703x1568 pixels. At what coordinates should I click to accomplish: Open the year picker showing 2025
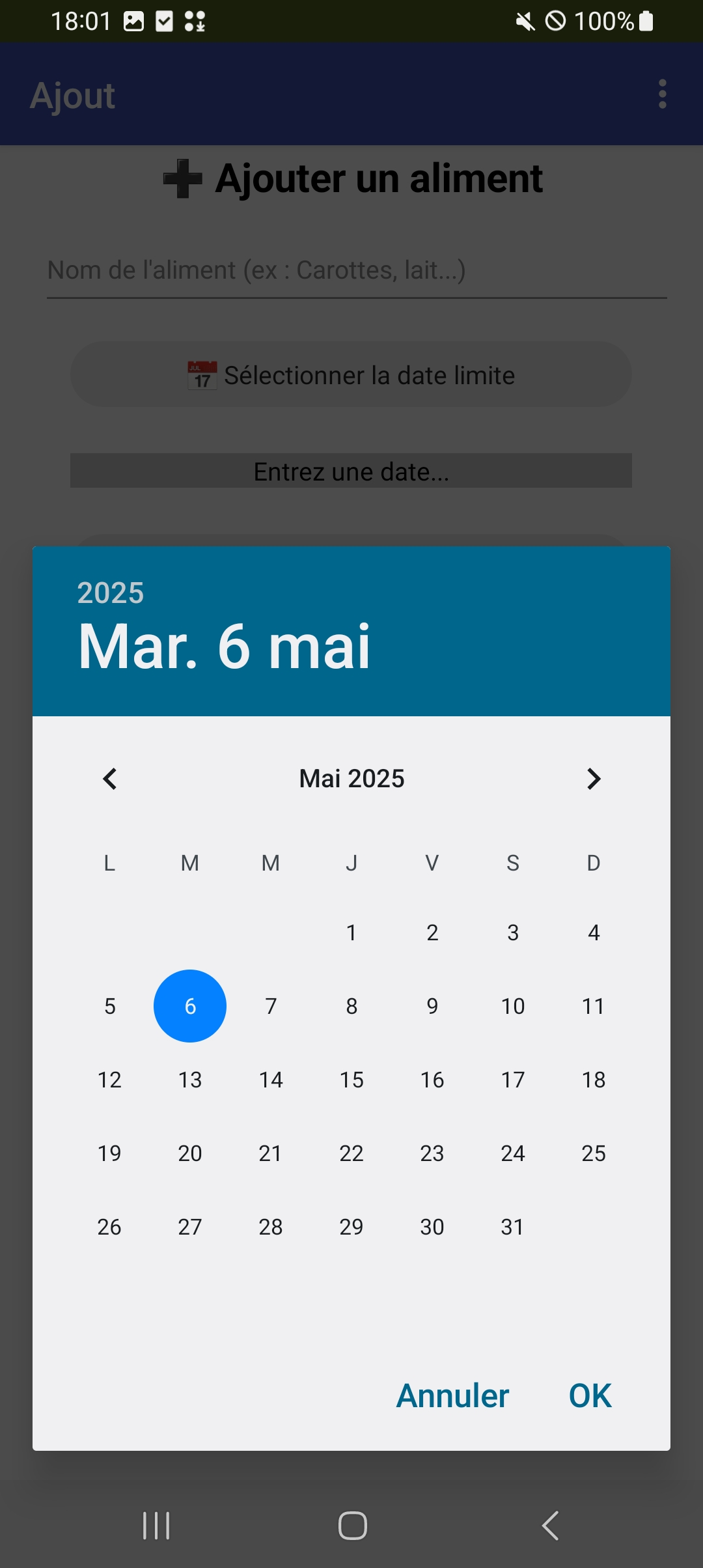click(x=110, y=593)
